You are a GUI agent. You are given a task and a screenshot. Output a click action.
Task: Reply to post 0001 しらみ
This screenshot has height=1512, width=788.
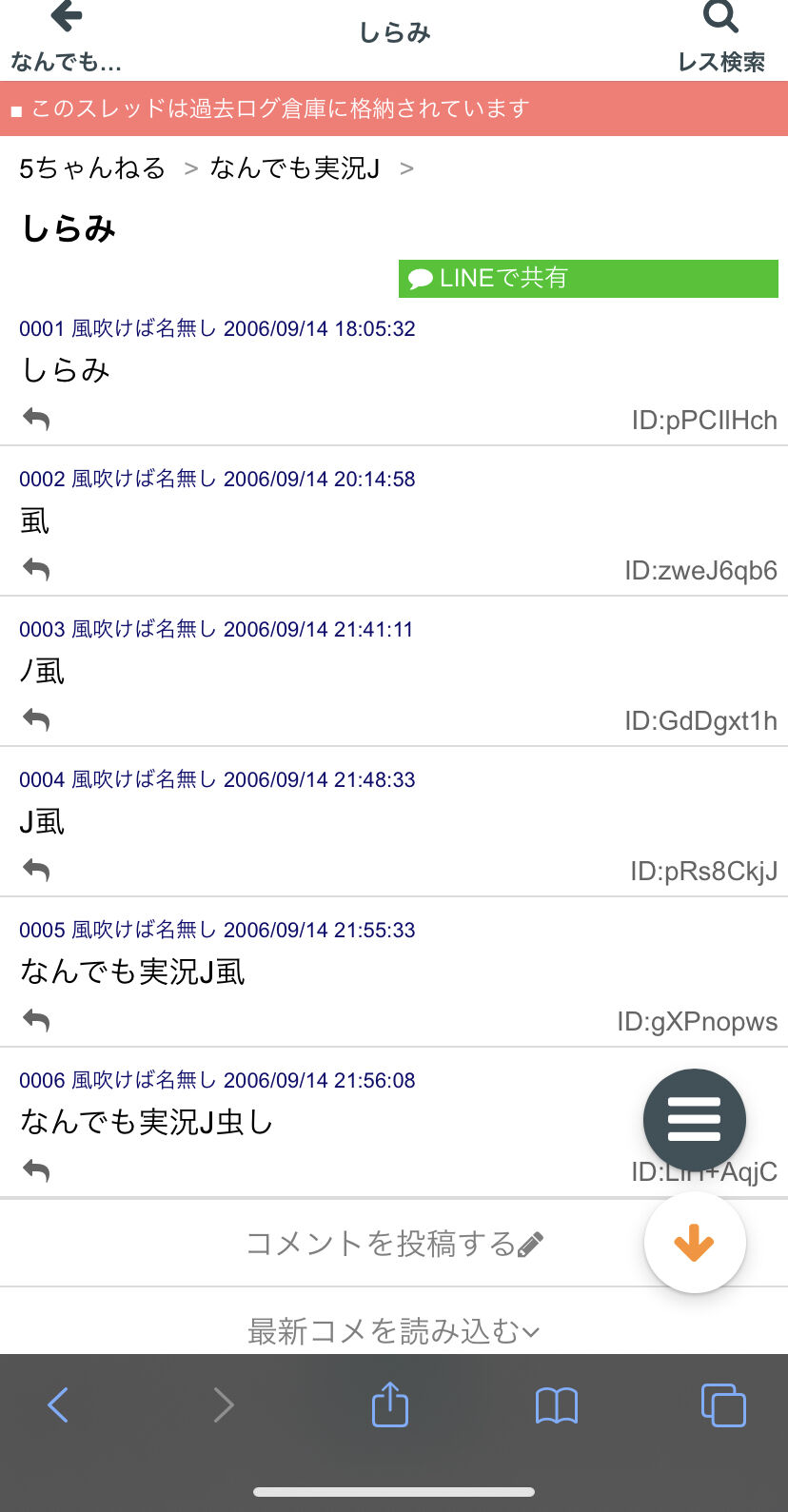(x=36, y=419)
